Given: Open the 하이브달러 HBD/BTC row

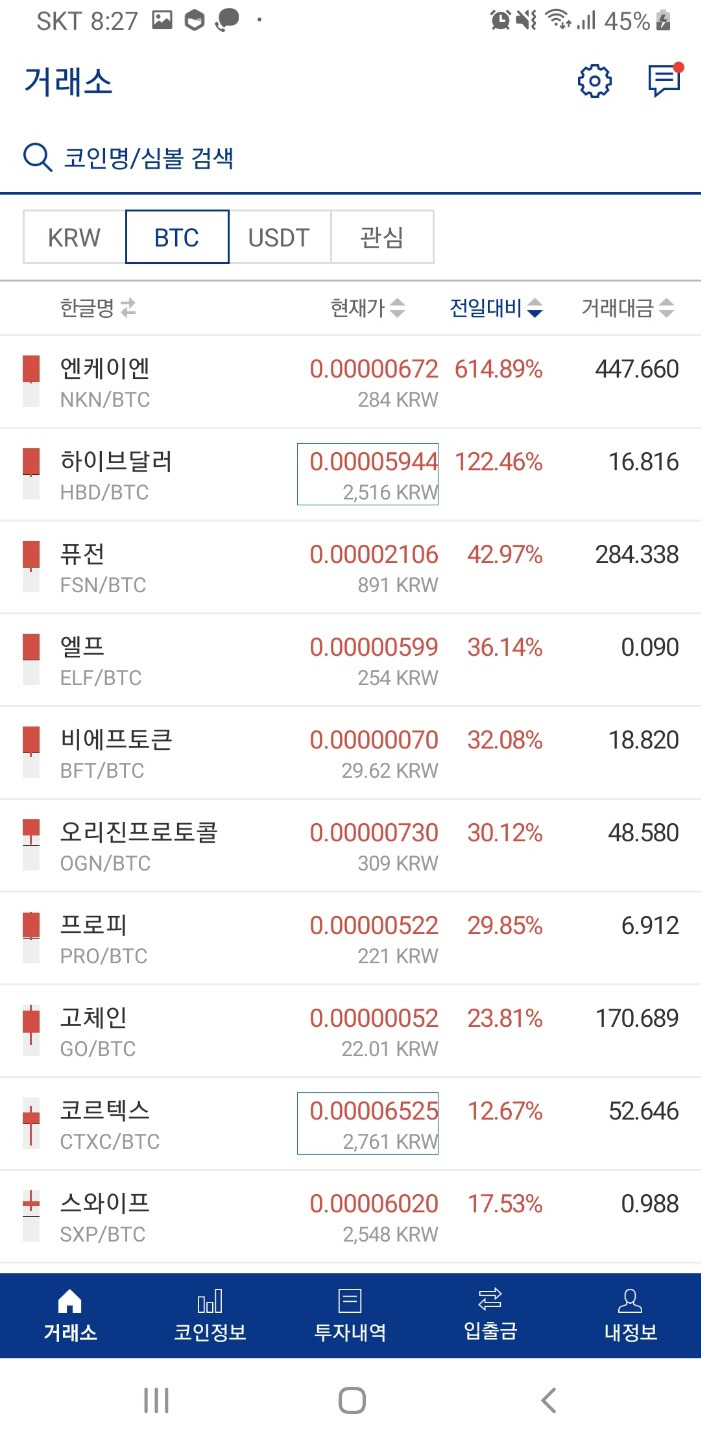Looking at the screenshot, I should [x=350, y=475].
